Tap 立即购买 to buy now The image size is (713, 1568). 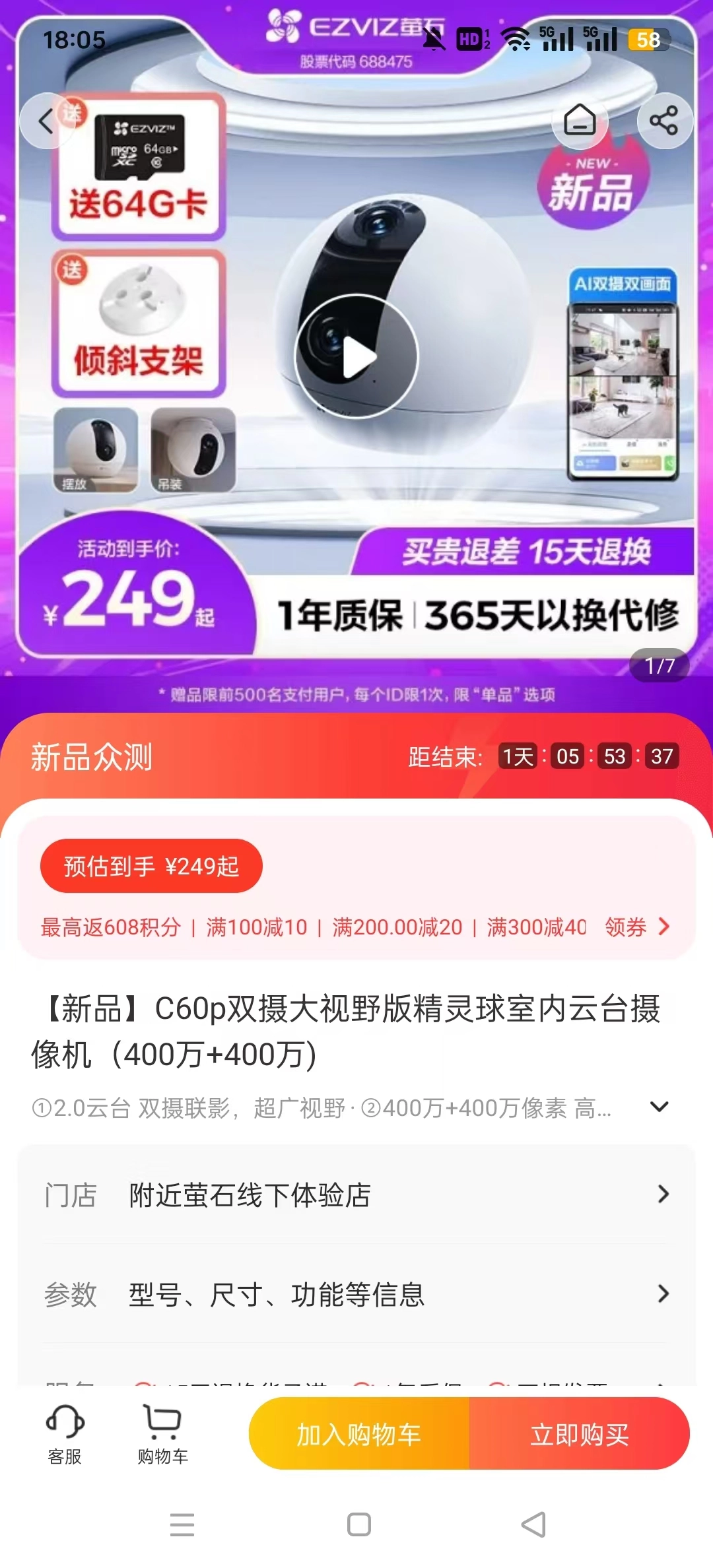tap(580, 1433)
